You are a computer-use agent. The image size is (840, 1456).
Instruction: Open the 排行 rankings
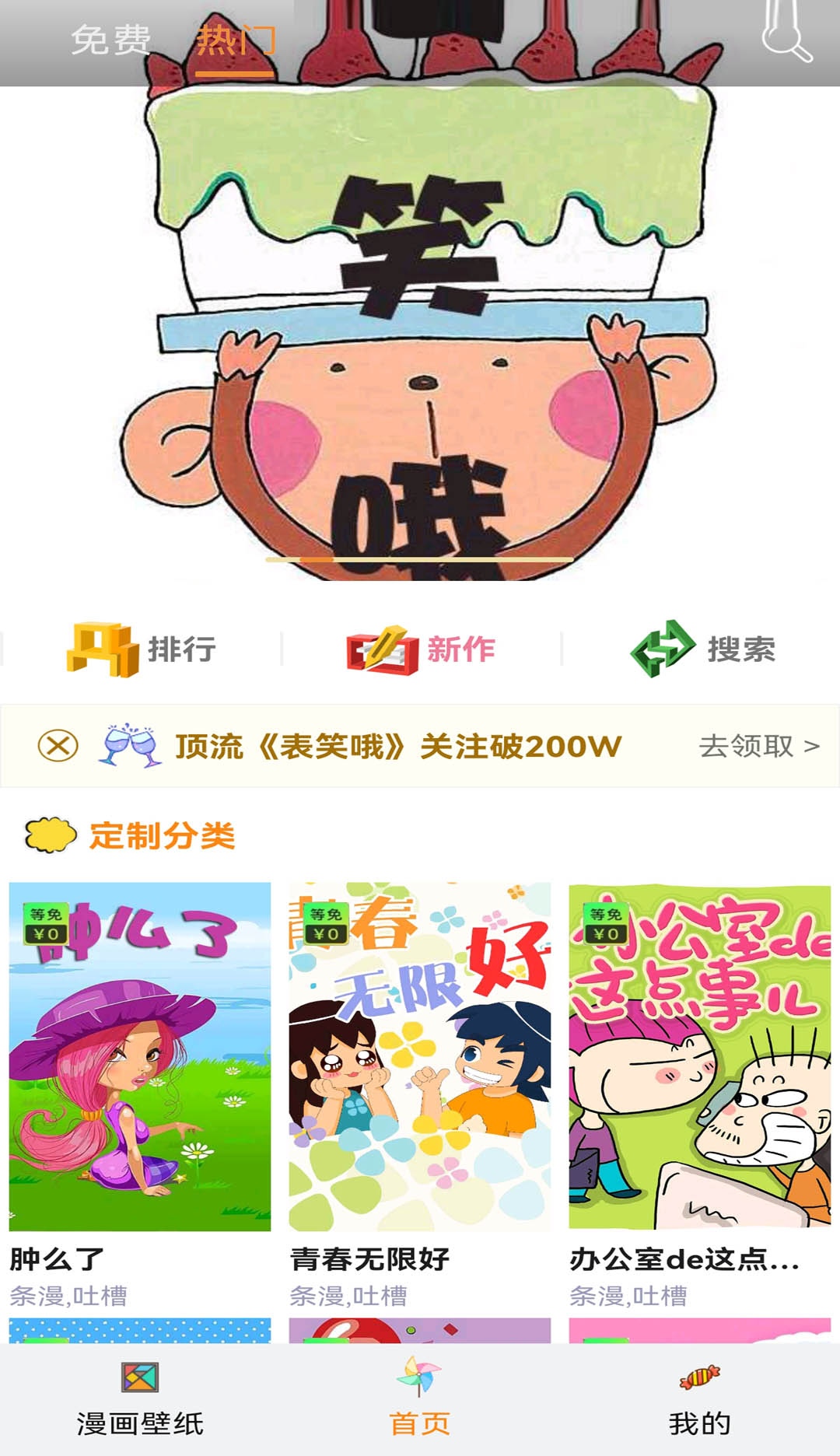click(142, 649)
